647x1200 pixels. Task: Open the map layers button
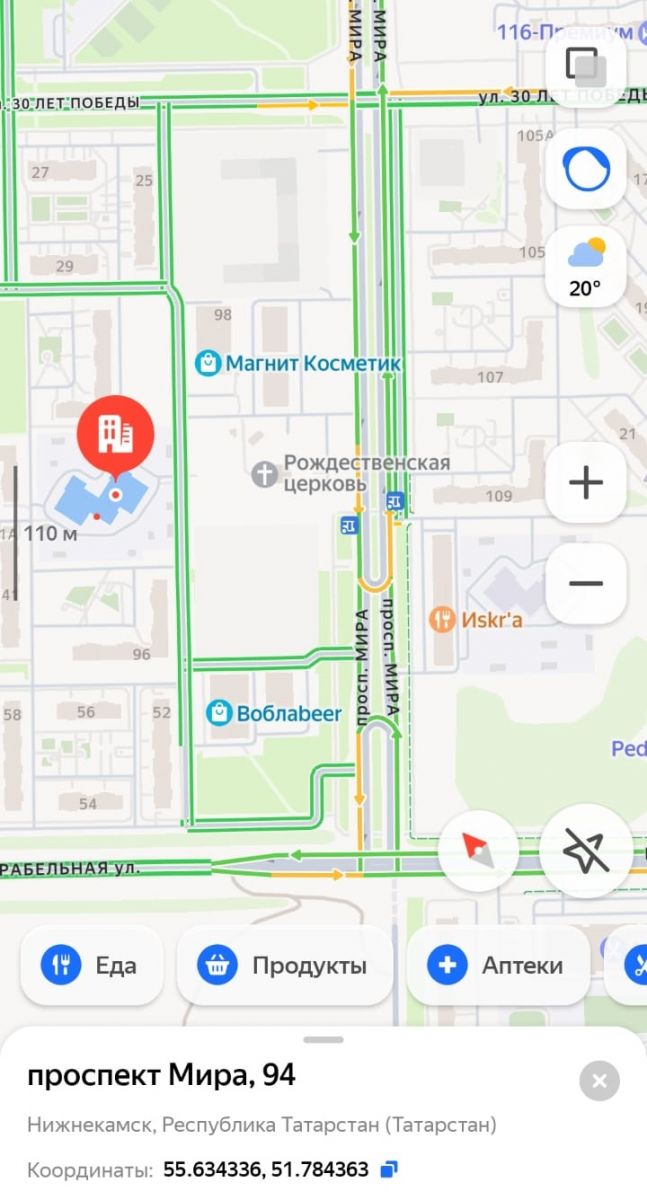[585, 67]
